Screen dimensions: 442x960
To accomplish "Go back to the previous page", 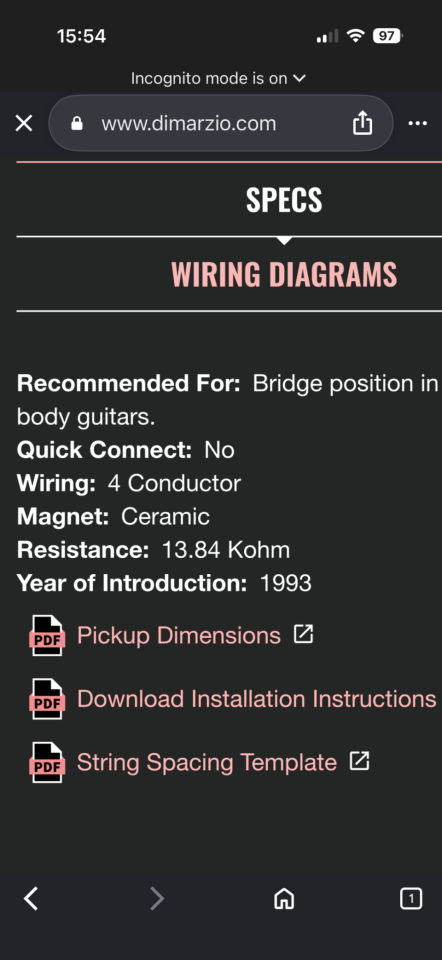I will pos(31,899).
